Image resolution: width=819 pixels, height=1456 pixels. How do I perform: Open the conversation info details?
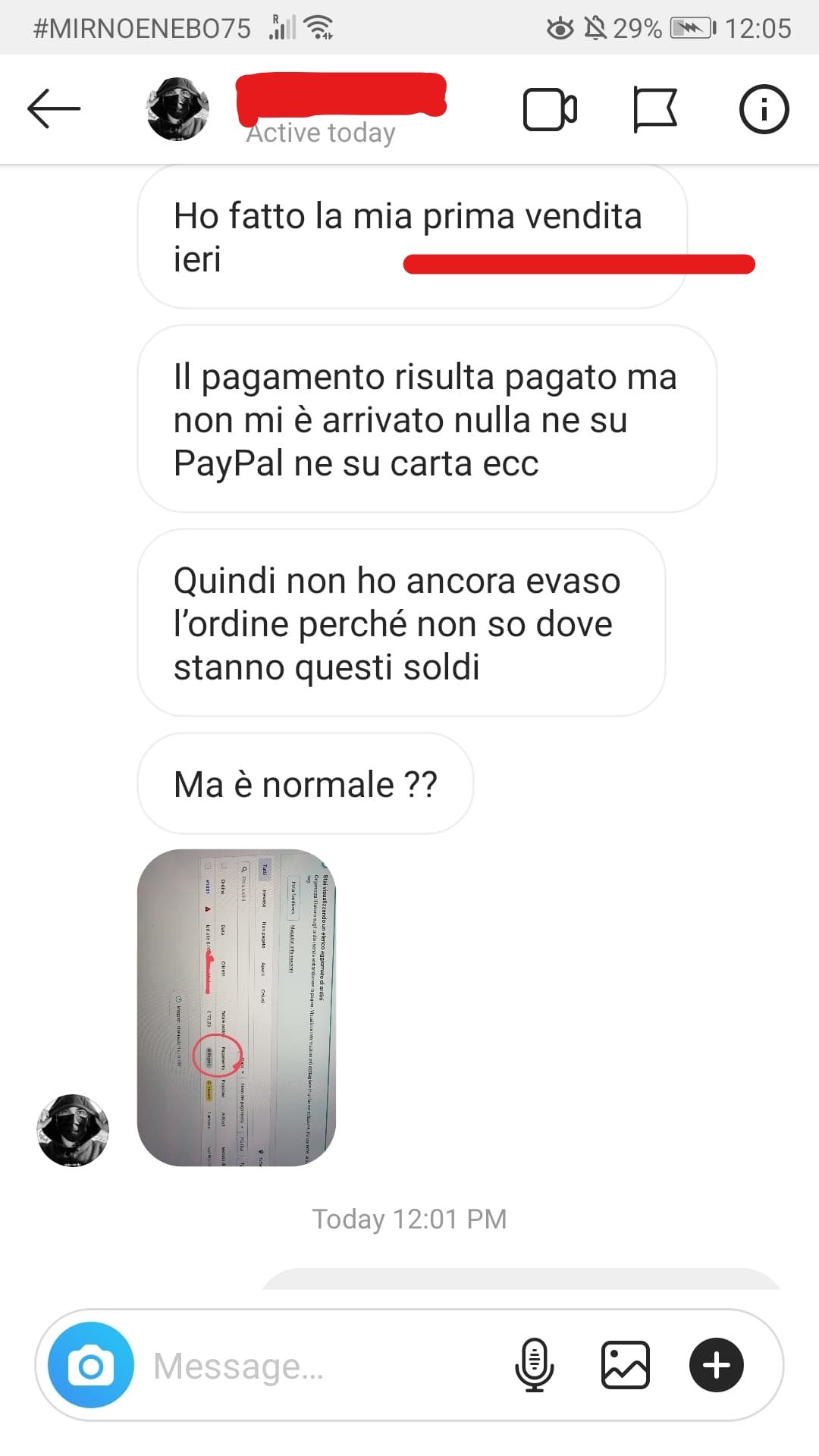tap(764, 109)
